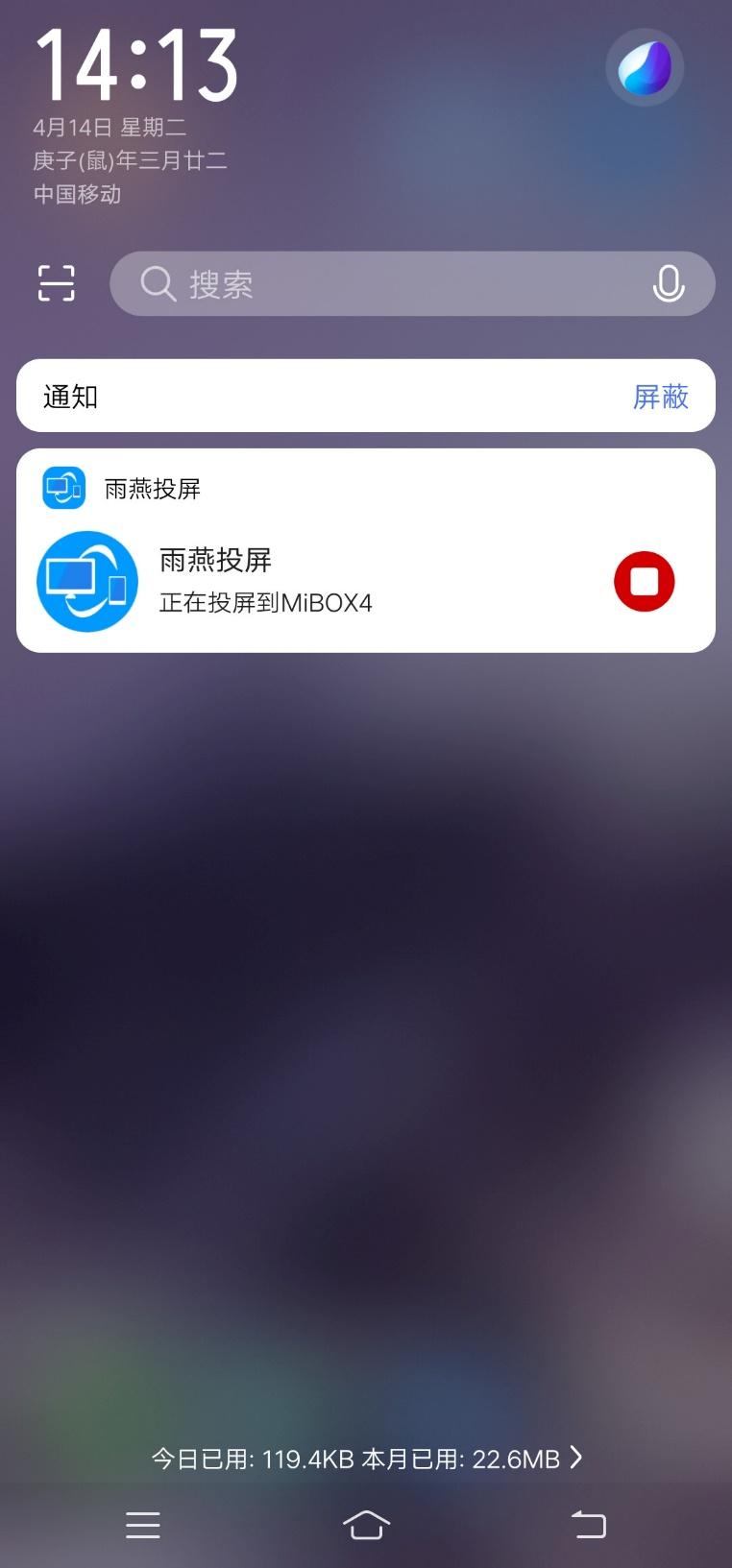The height and width of the screenshot is (1568, 732).
Task: Start voice search with the microphone icon
Action: pos(669,284)
